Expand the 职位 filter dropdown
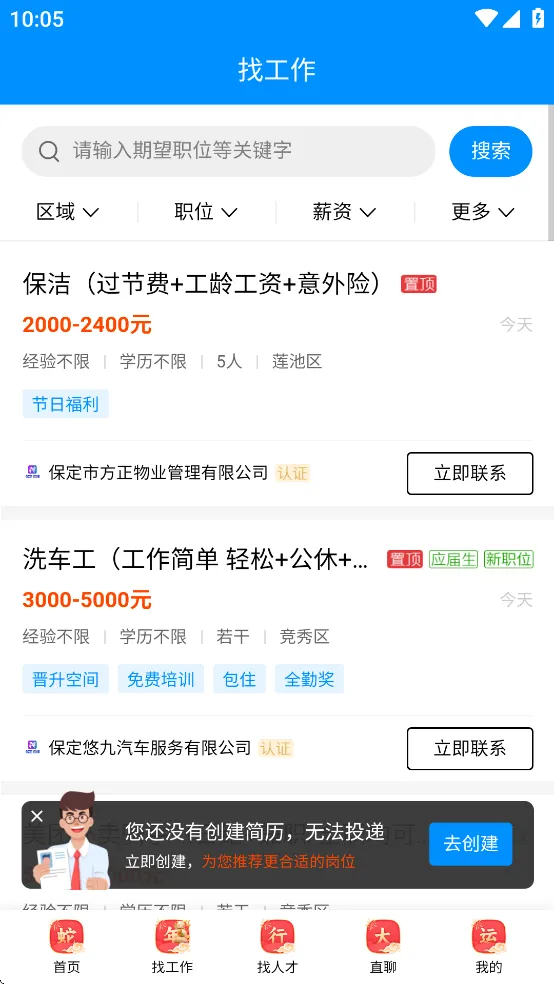 click(x=206, y=212)
